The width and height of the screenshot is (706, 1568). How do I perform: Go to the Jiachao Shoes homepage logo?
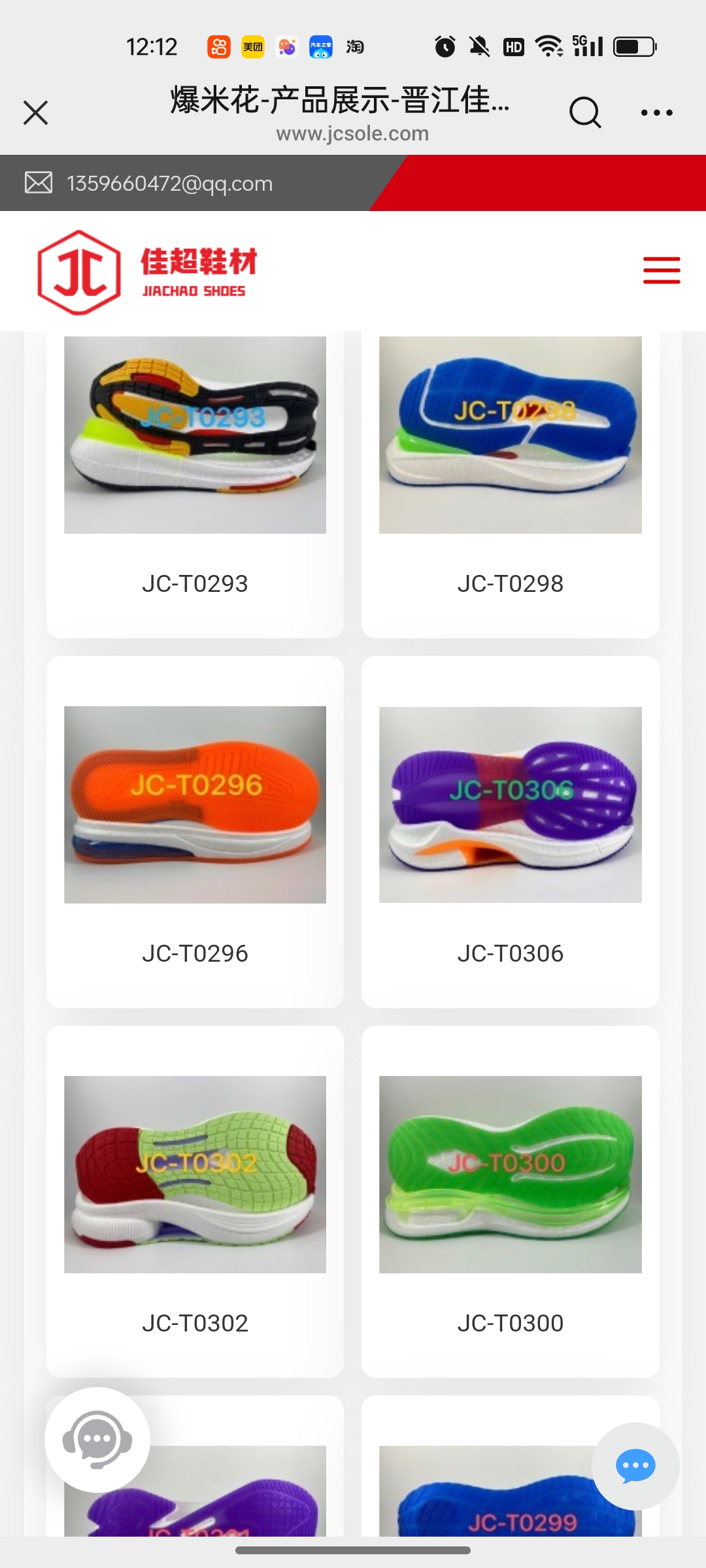click(x=148, y=272)
